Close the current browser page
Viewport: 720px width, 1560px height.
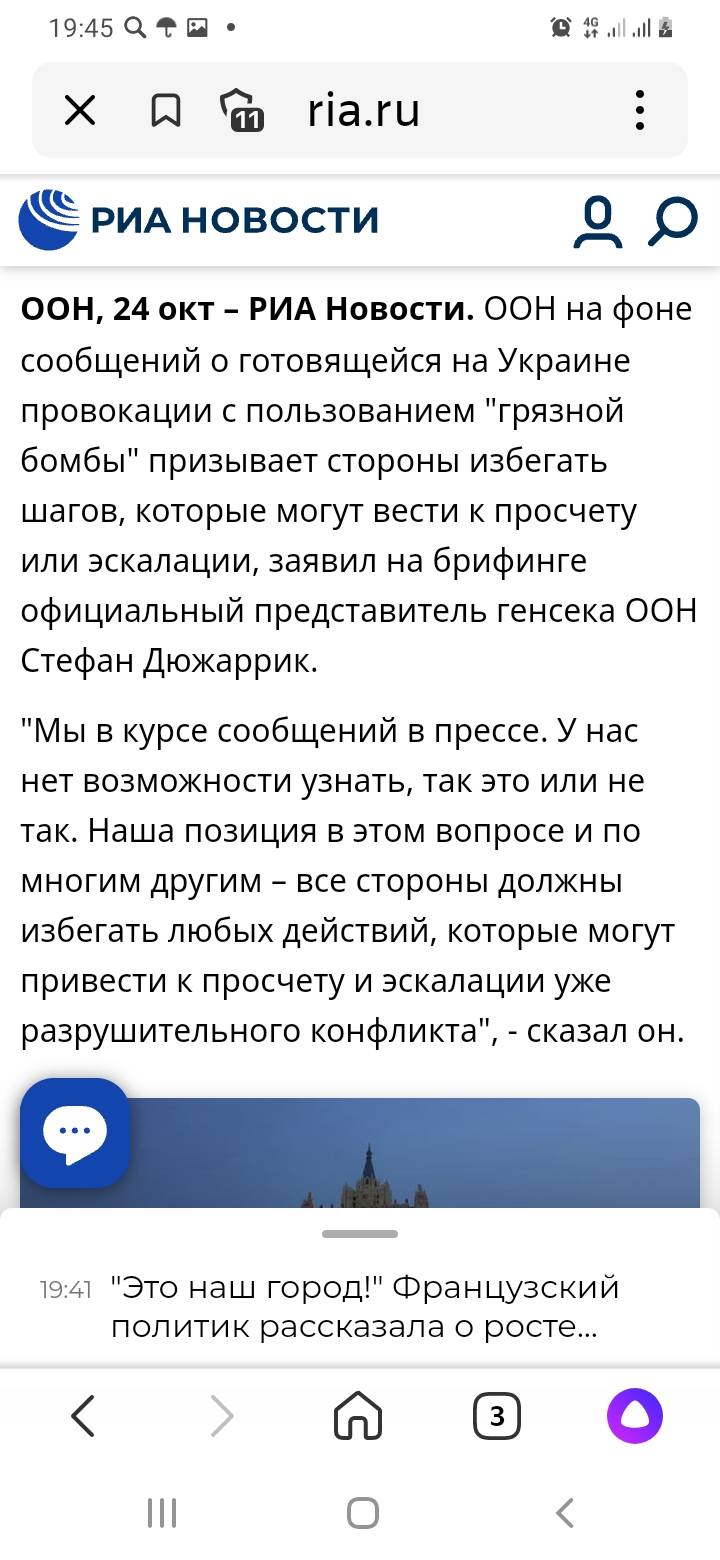[x=80, y=110]
